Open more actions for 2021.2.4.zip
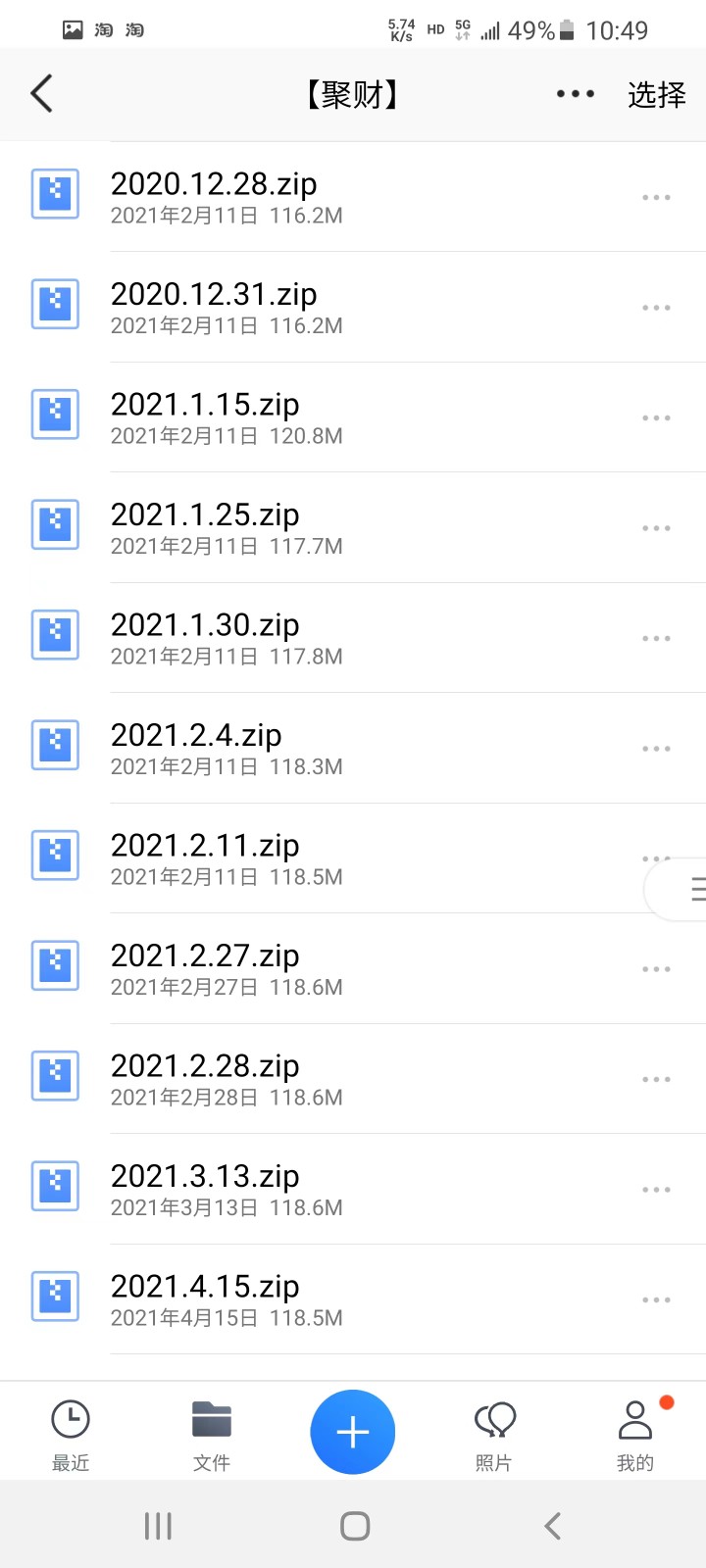This screenshot has height=1568, width=706. [656, 749]
